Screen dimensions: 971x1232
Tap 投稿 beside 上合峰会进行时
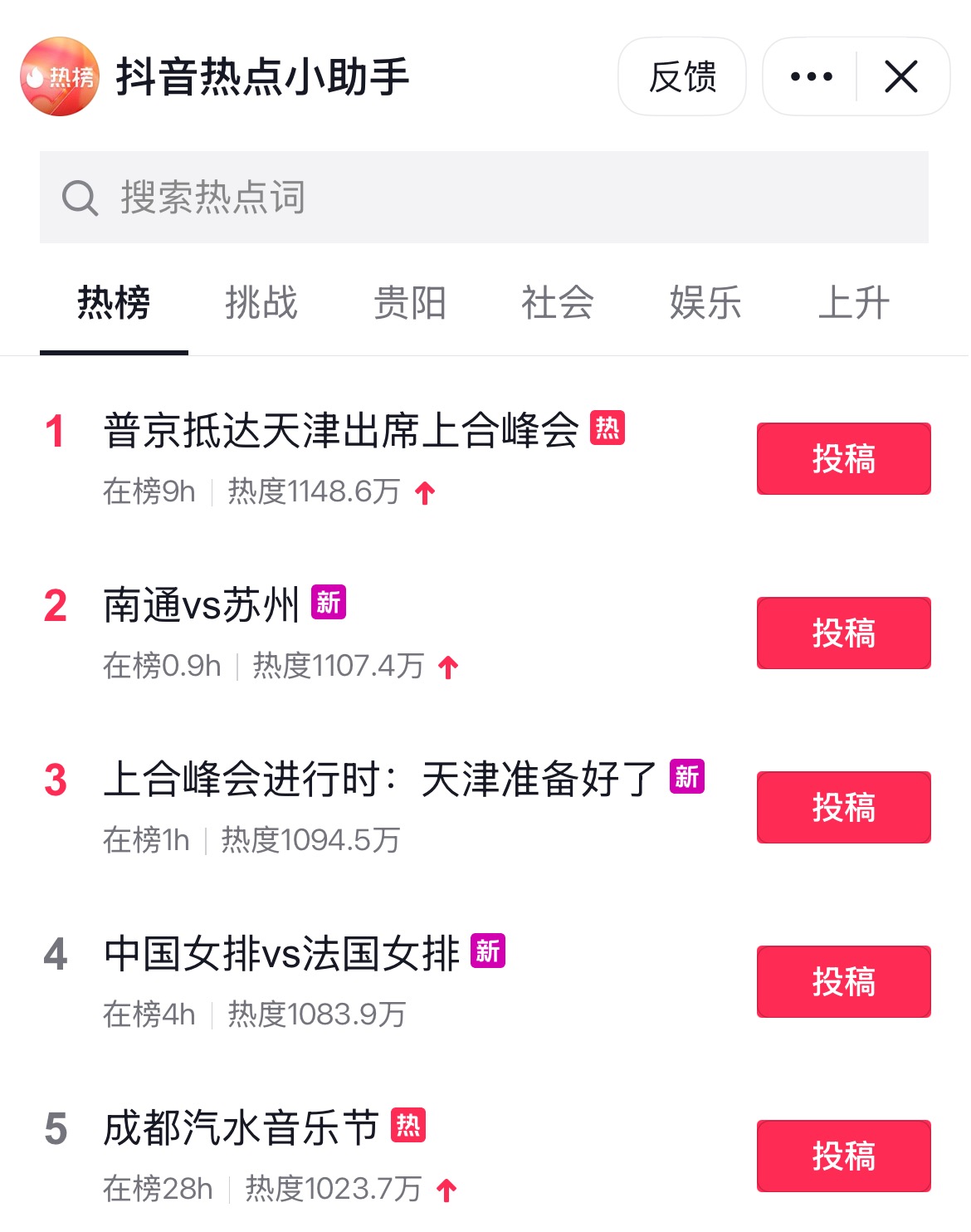pyautogui.click(x=843, y=808)
